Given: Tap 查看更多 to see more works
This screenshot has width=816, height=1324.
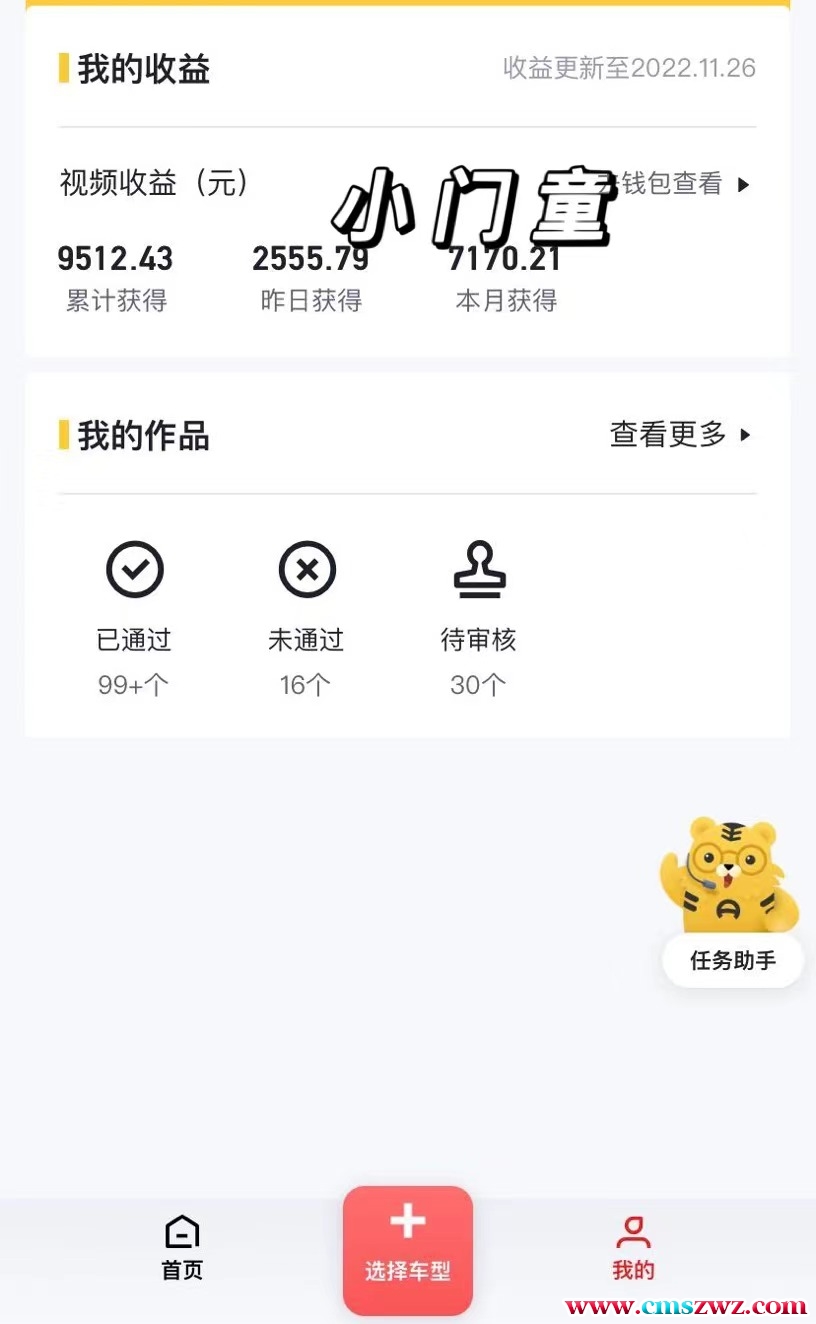Looking at the screenshot, I should [679, 435].
